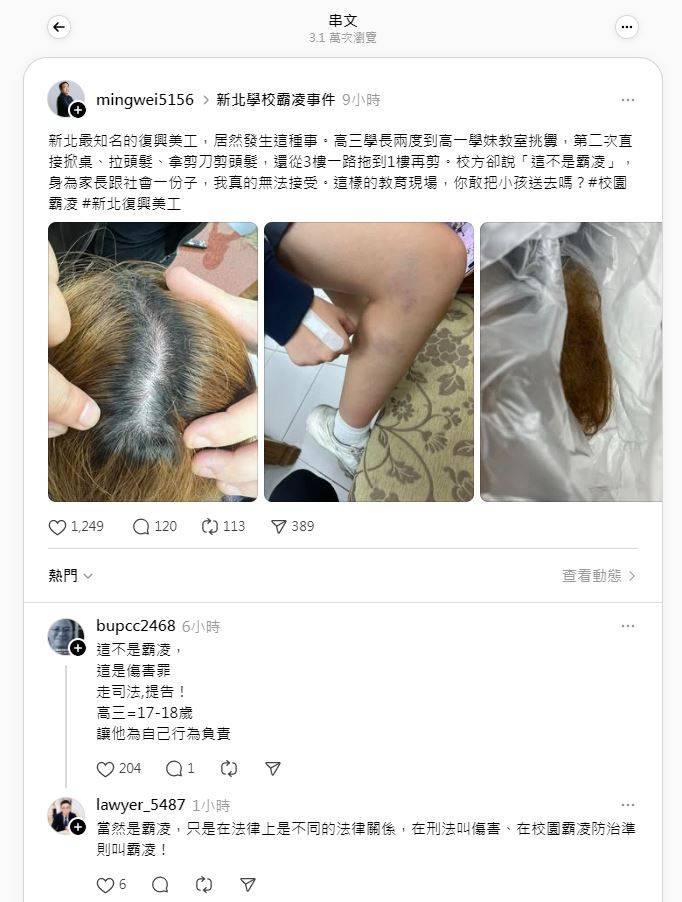Open the thread options menu at top right
Image resolution: width=682 pixels, height=902 pixels.
pyautogui.click(x=627, y=27)
